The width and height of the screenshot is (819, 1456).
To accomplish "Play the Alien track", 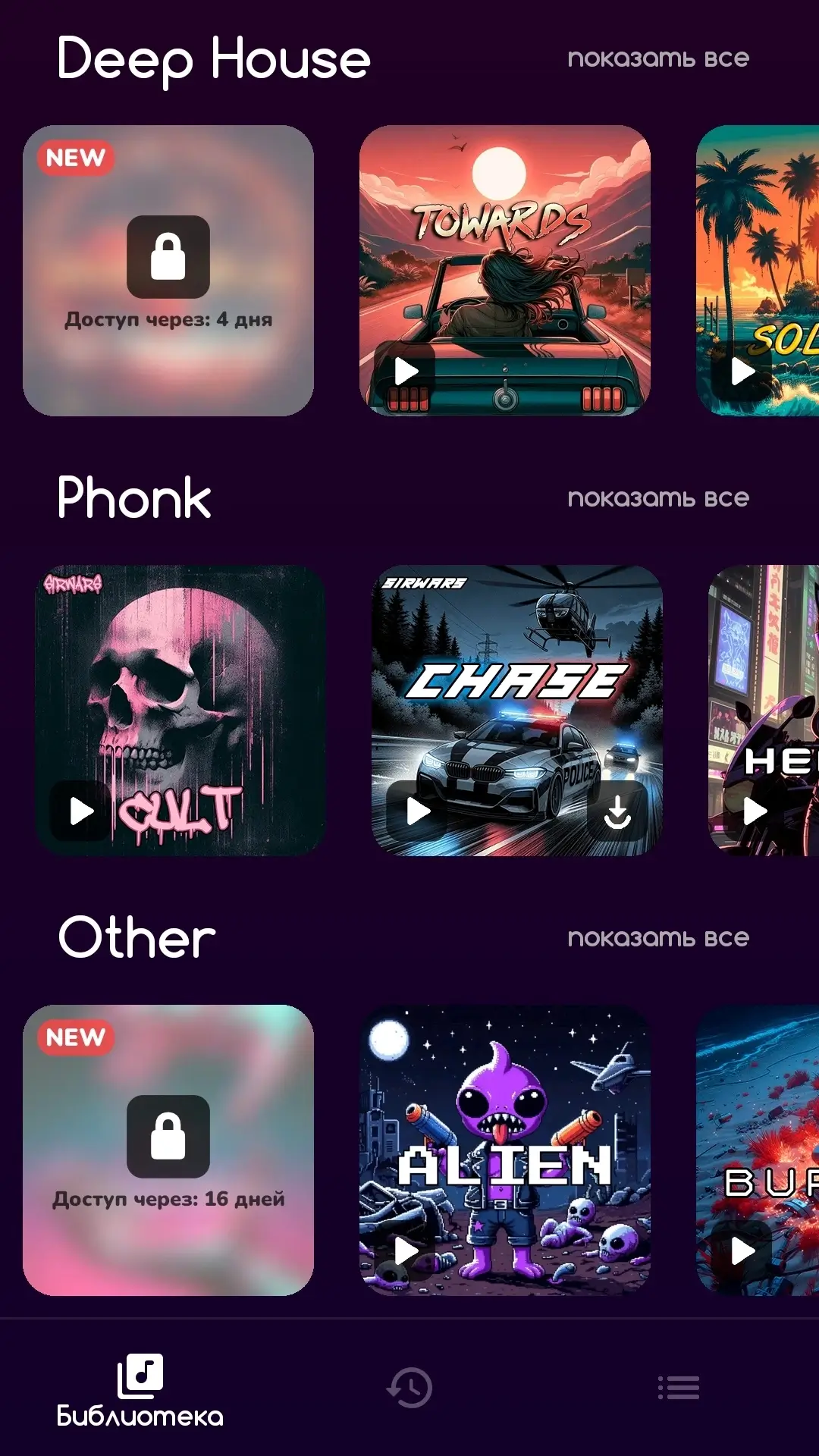I will 405,1251.
